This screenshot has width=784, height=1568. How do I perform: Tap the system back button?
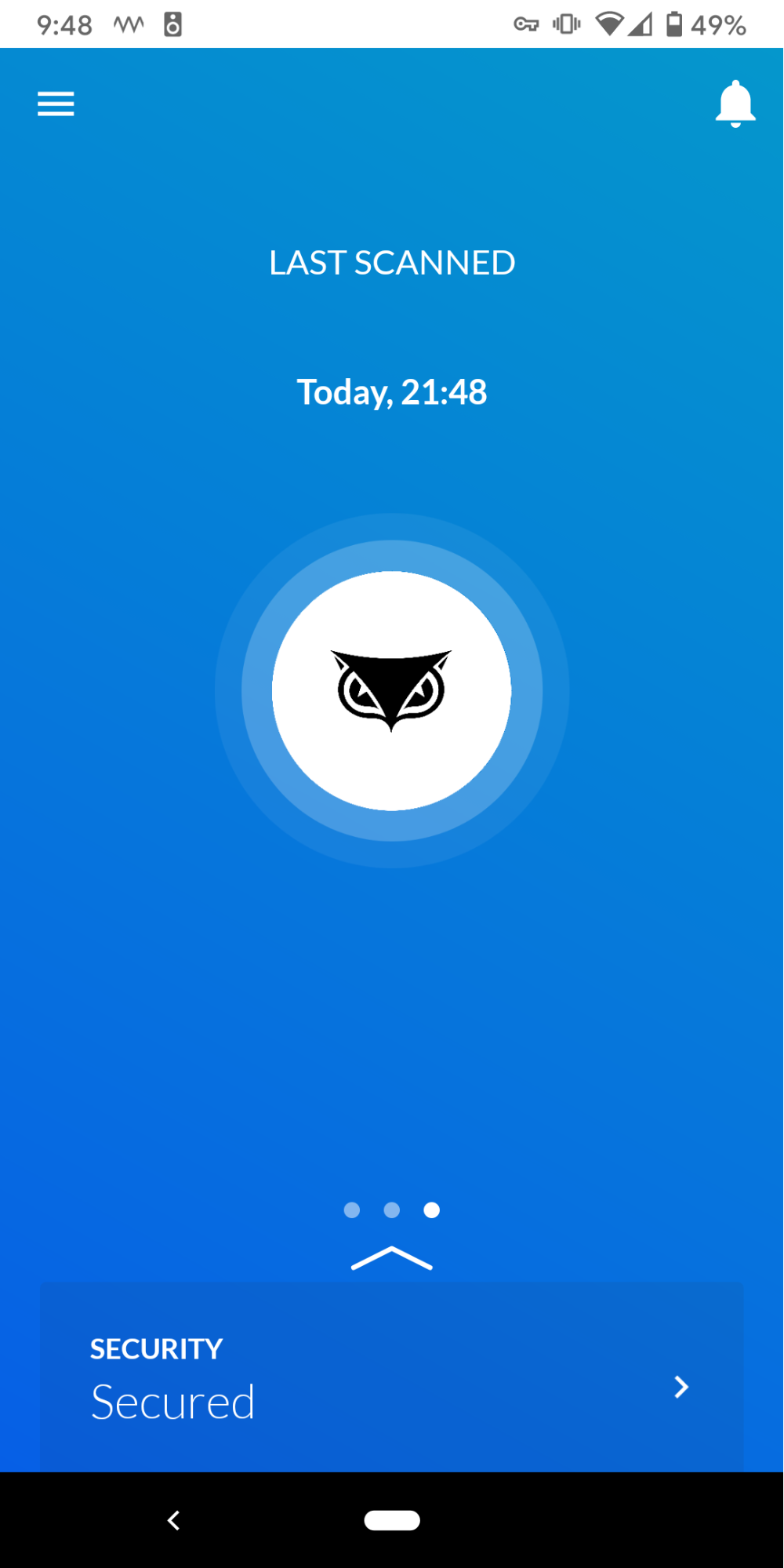pos(173,1520)
